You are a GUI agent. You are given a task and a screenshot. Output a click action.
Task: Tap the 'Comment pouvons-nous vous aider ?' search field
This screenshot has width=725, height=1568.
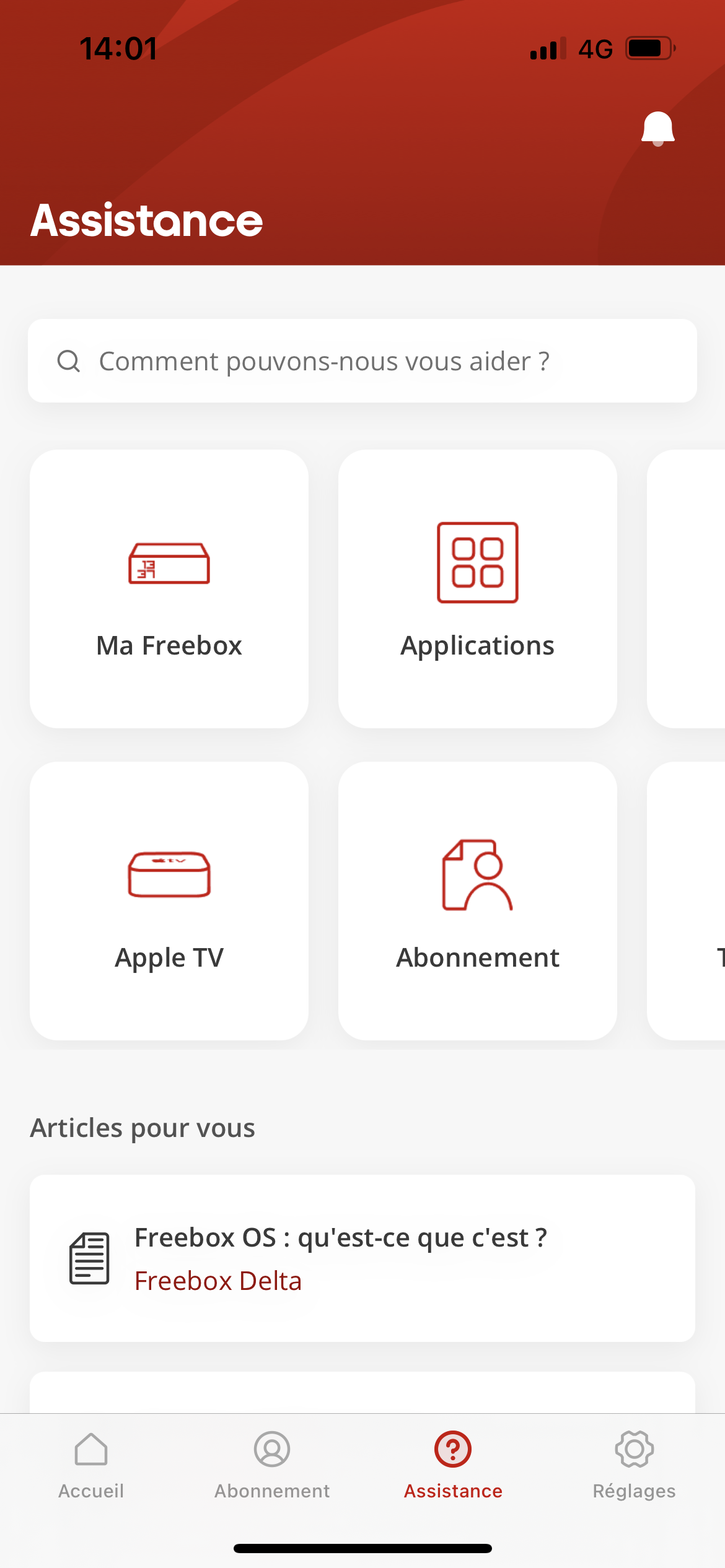(x=362, y=361)
